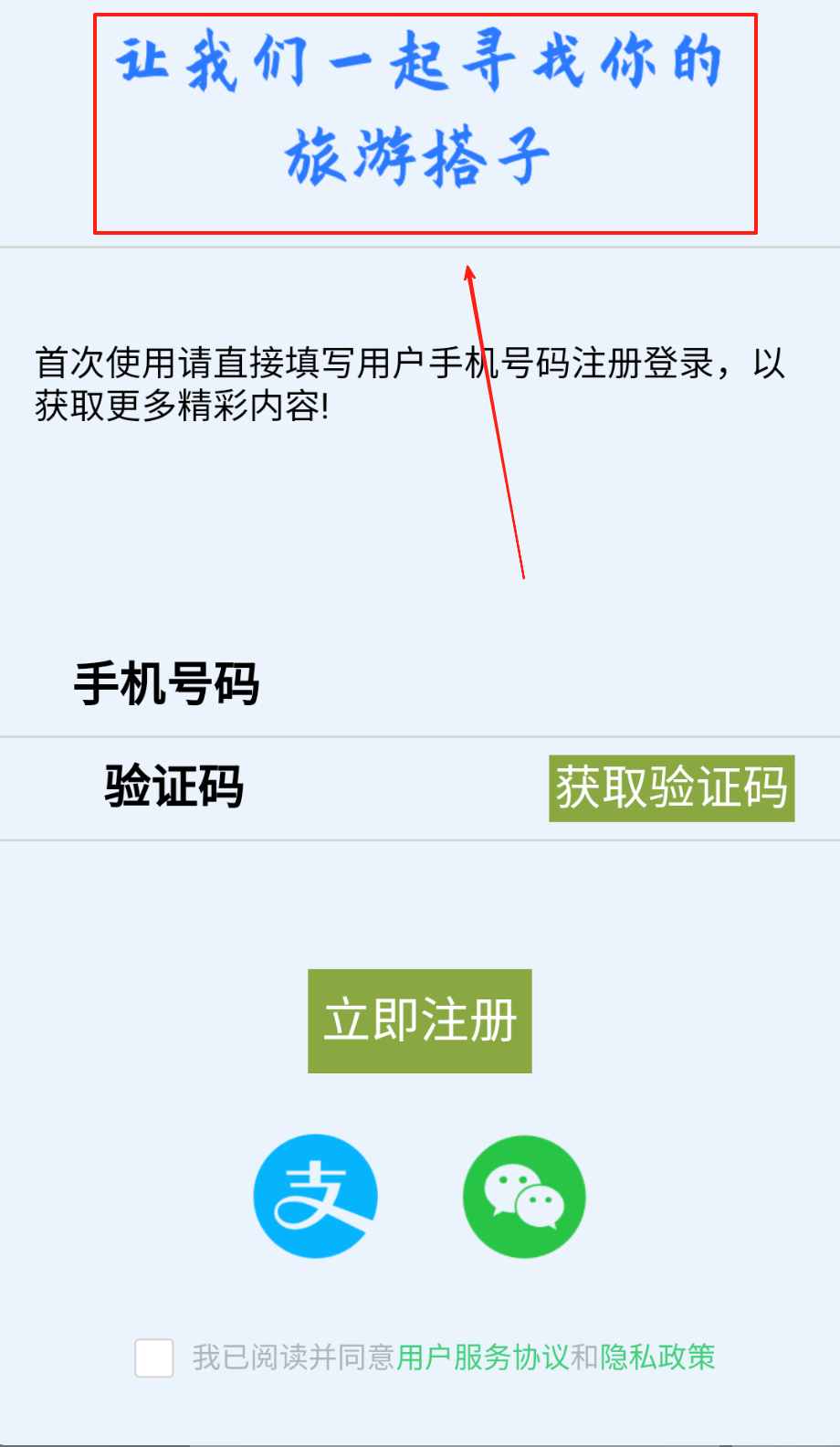Viewport: 840px width, 1447px height.
Task: Sign in with the Alipay icon
Action: (x=316, y=1196)
